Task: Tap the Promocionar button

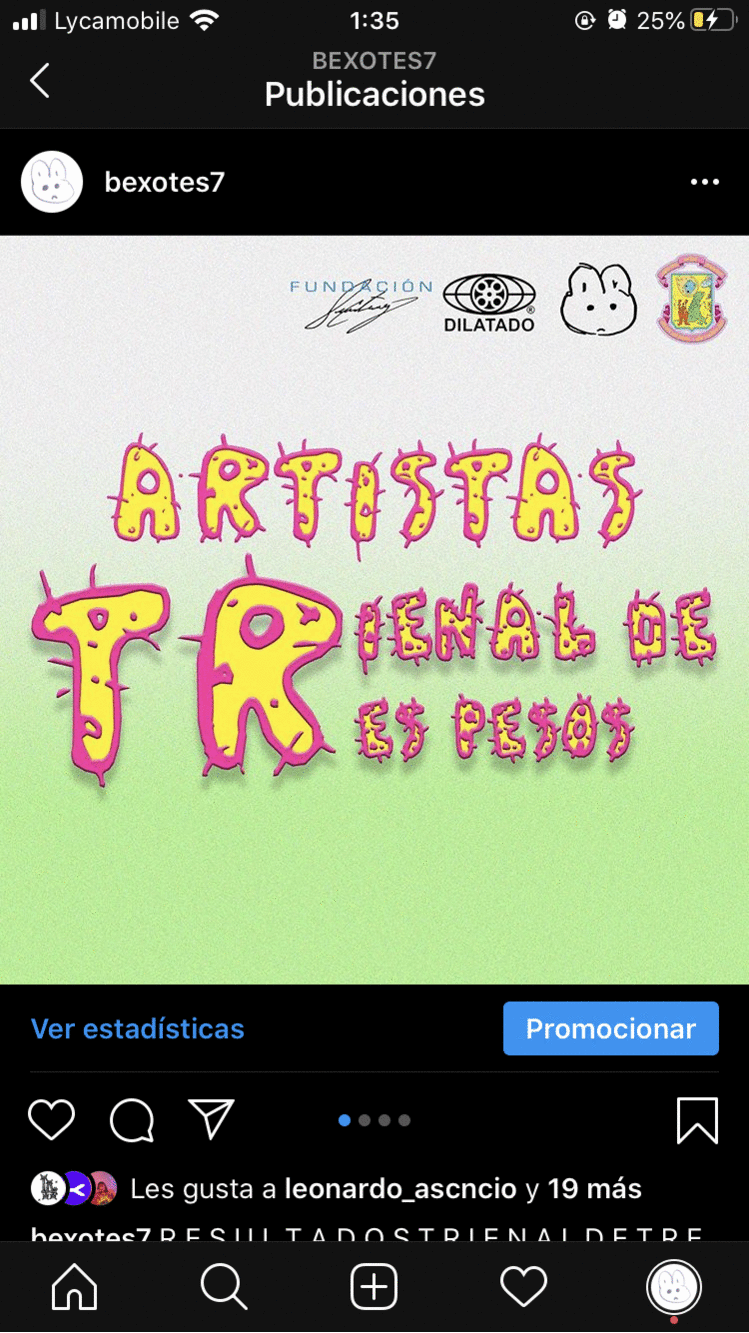Action: point(610,1028)
